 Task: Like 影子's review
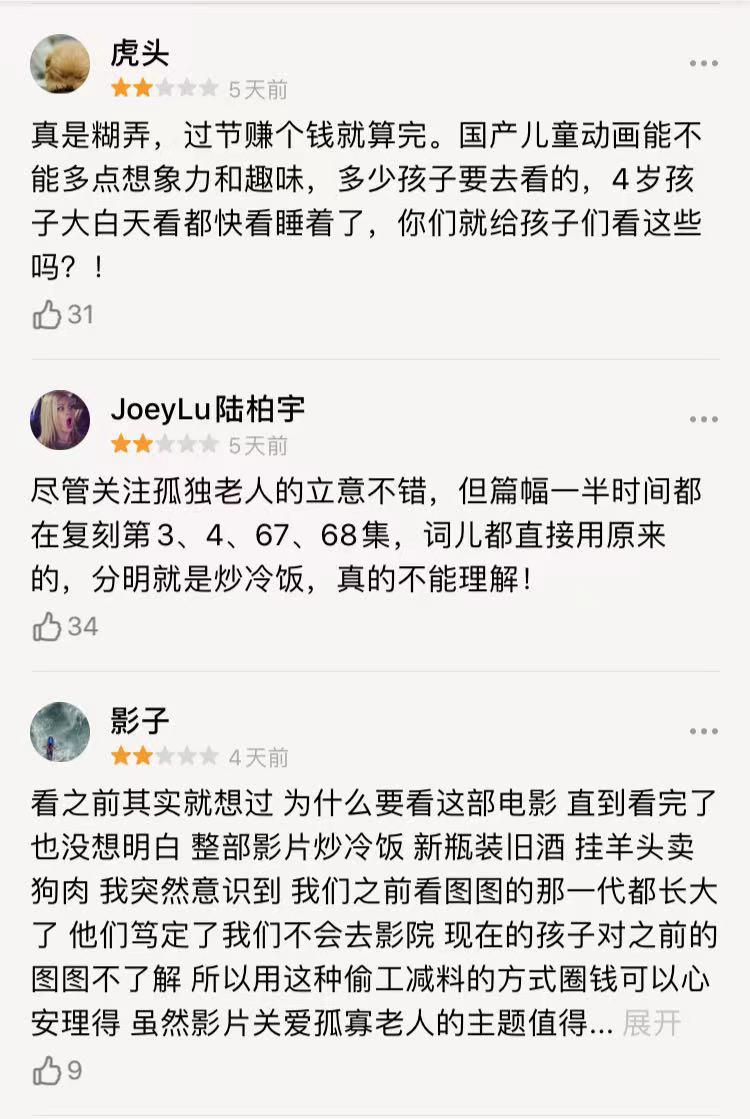(x=48, y=1071)
